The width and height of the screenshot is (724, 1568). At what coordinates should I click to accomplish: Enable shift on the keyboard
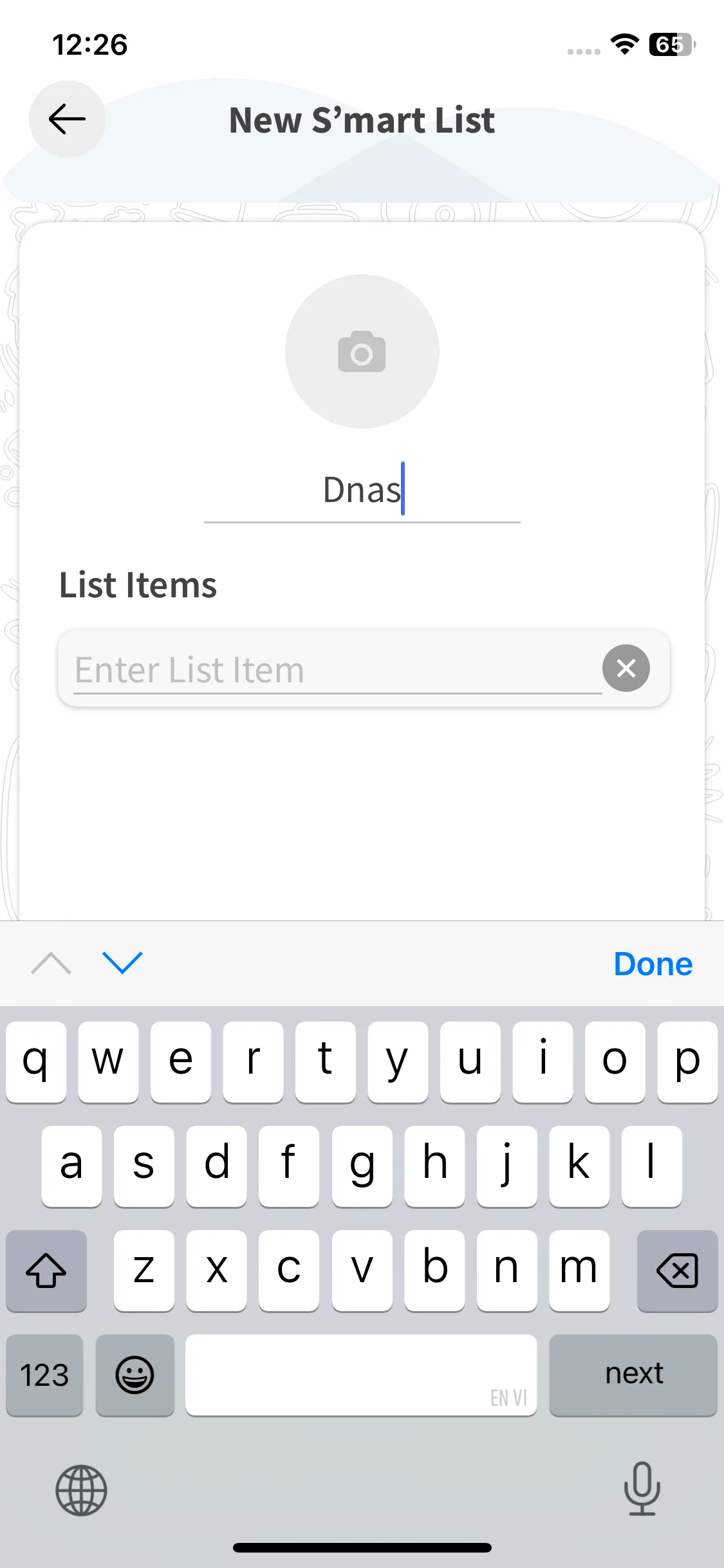click(x=46, y=1271)
